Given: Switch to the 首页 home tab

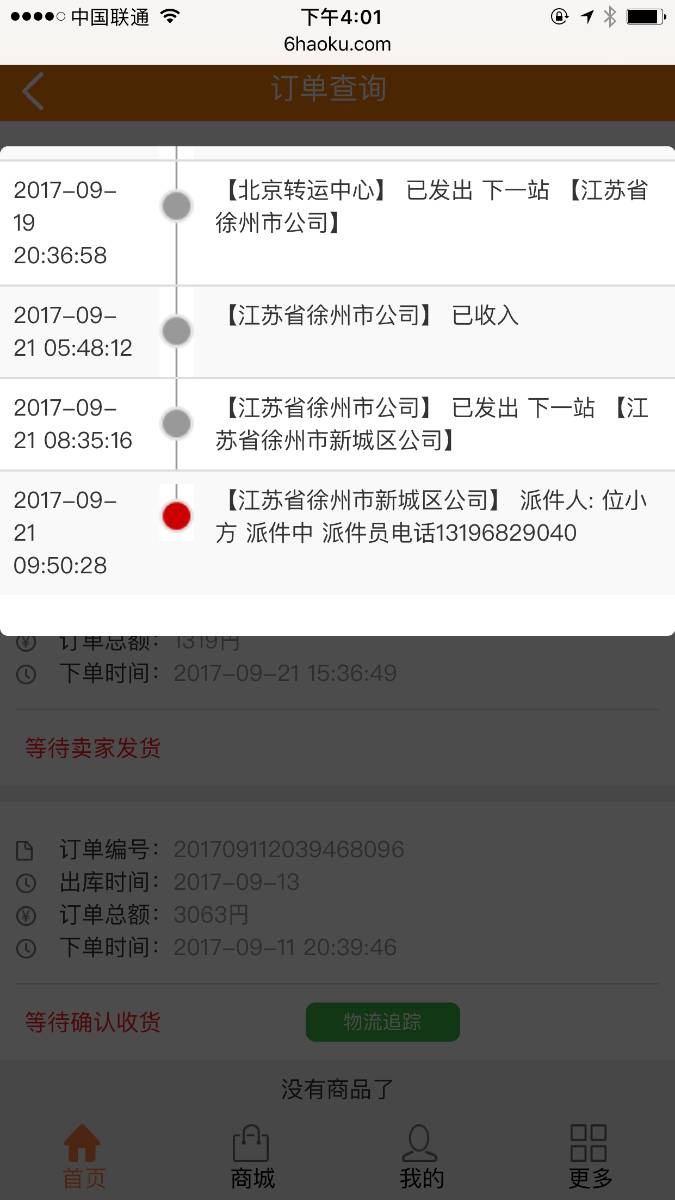Looking at the screenshot, I should click(83, 1156).
